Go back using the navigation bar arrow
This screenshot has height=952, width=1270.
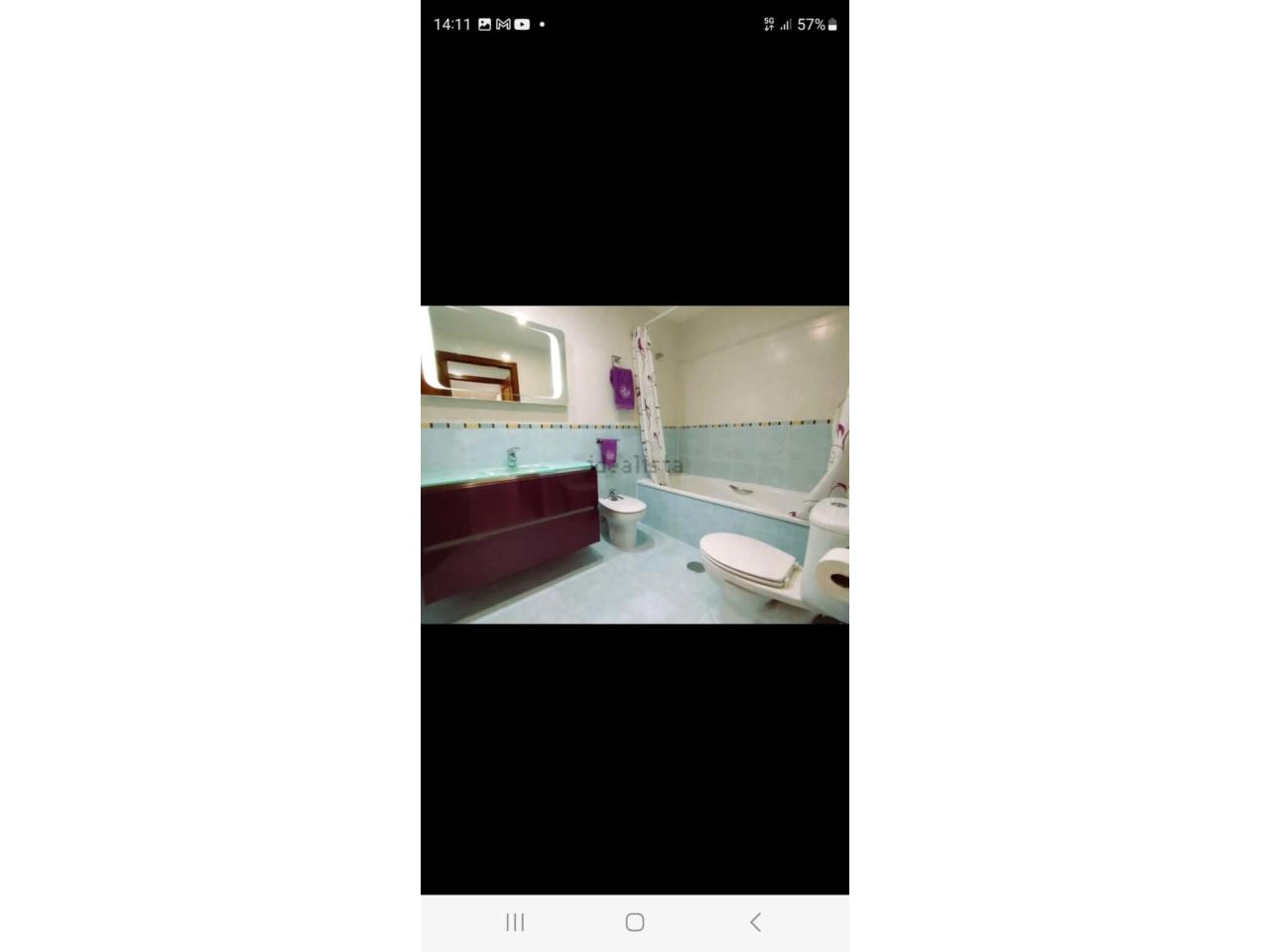pos(755,922)
